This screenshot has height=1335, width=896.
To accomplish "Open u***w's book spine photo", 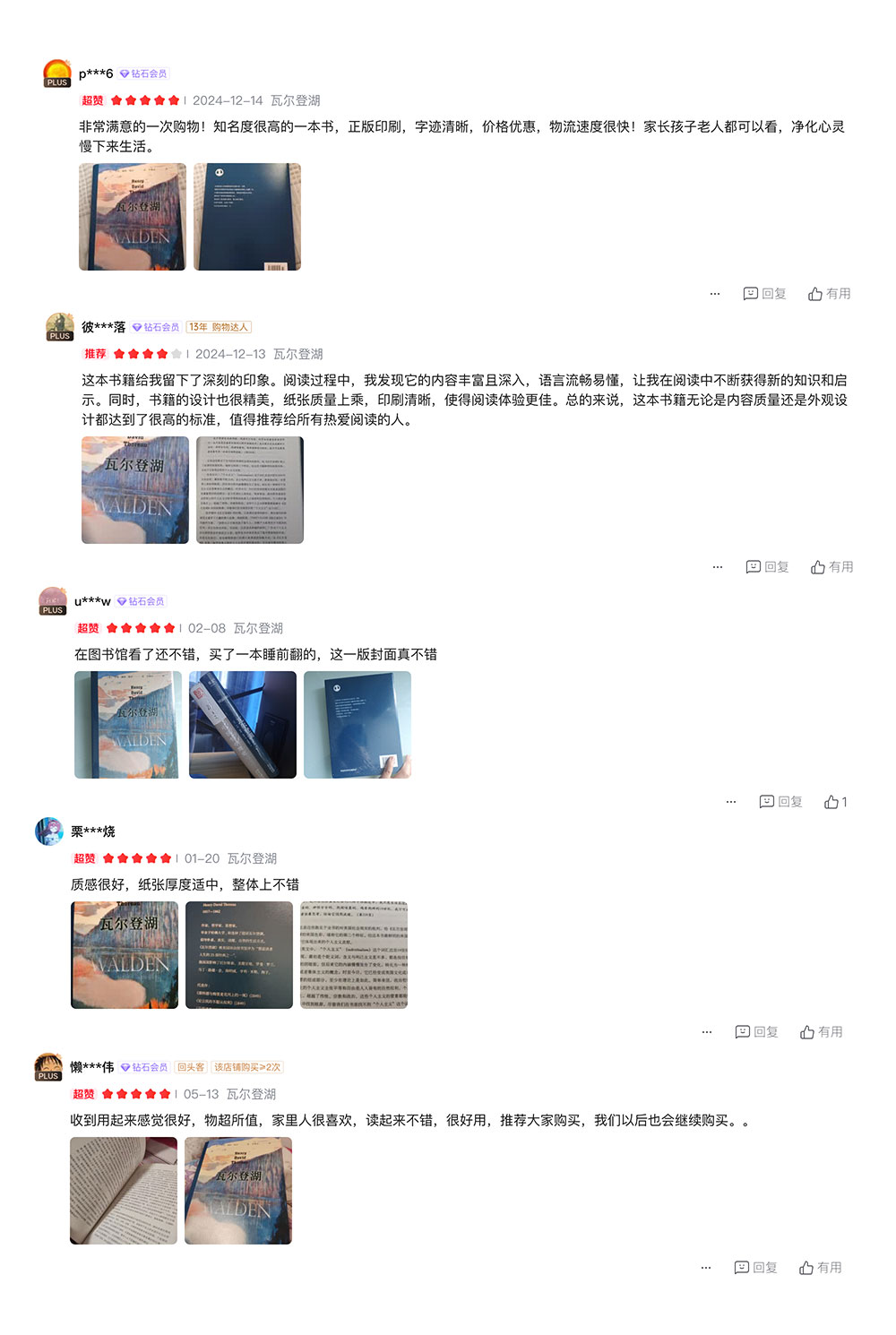I will [x=243, y=725].
